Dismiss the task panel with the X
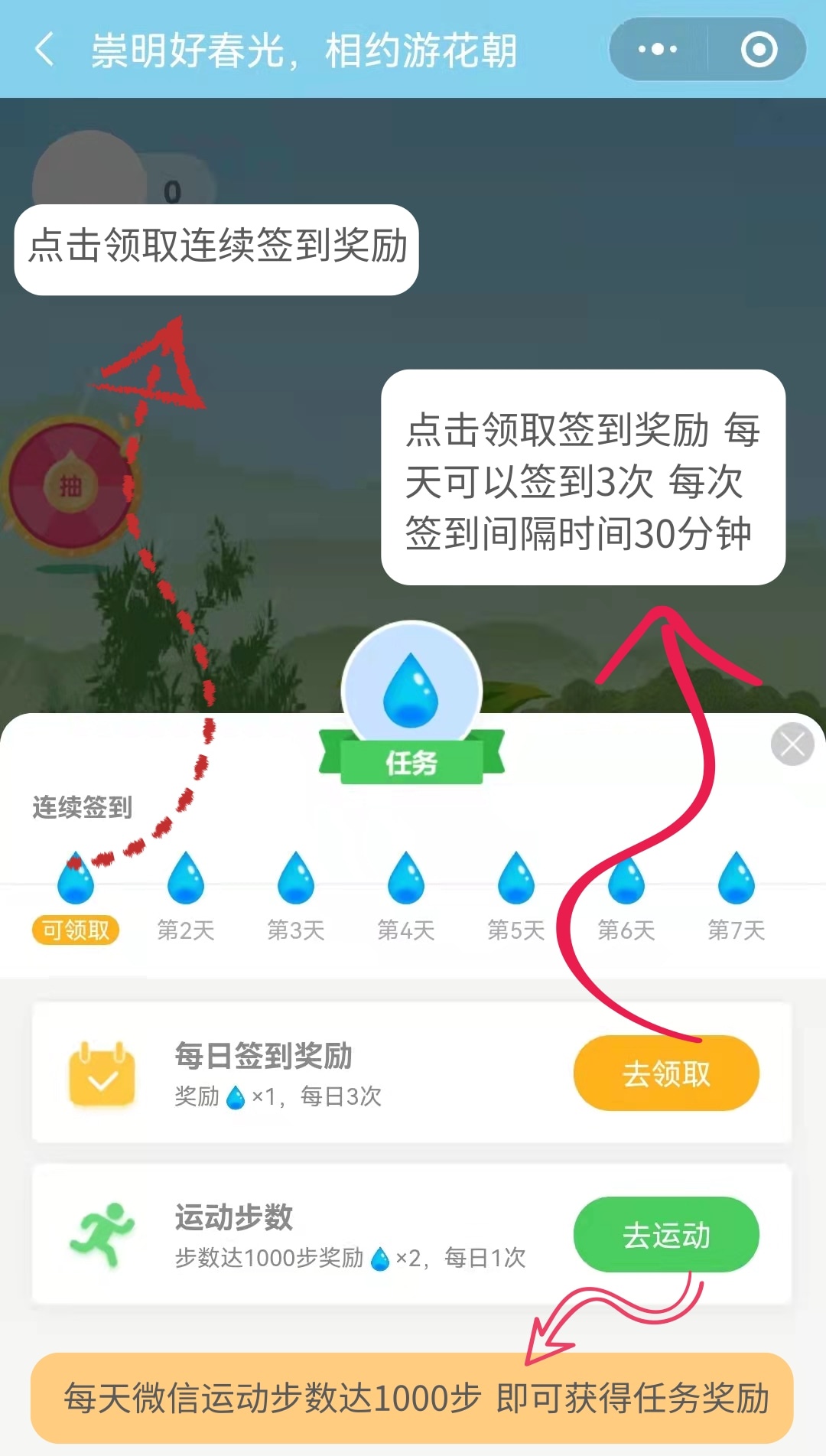Viewport: 826px width, 1456px height. tap(792, 744)
